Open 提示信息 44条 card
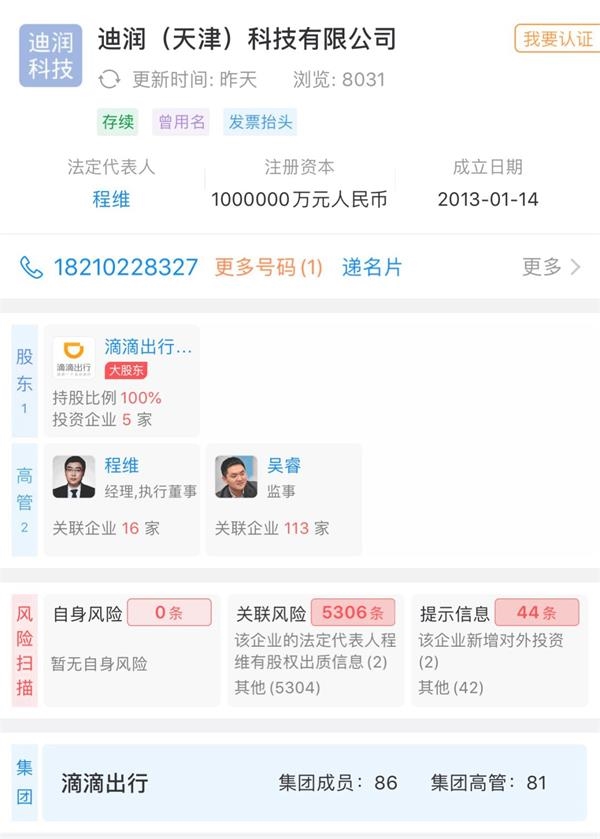This screenshot has height=839, width=600. (x=498, y=646)
